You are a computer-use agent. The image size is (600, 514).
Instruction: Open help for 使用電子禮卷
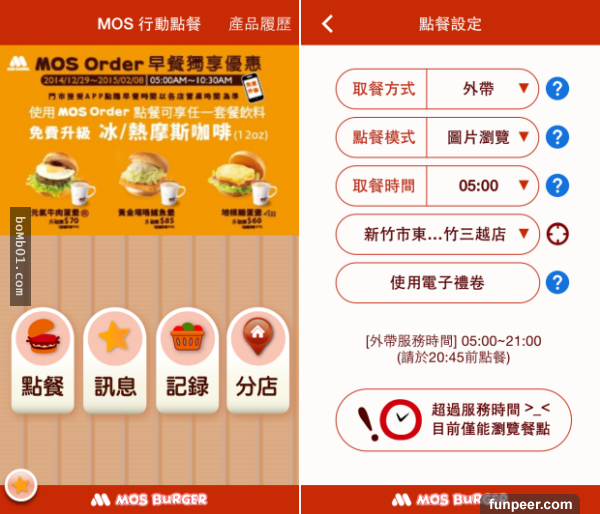pyautogui.click(x=557, y=283)
